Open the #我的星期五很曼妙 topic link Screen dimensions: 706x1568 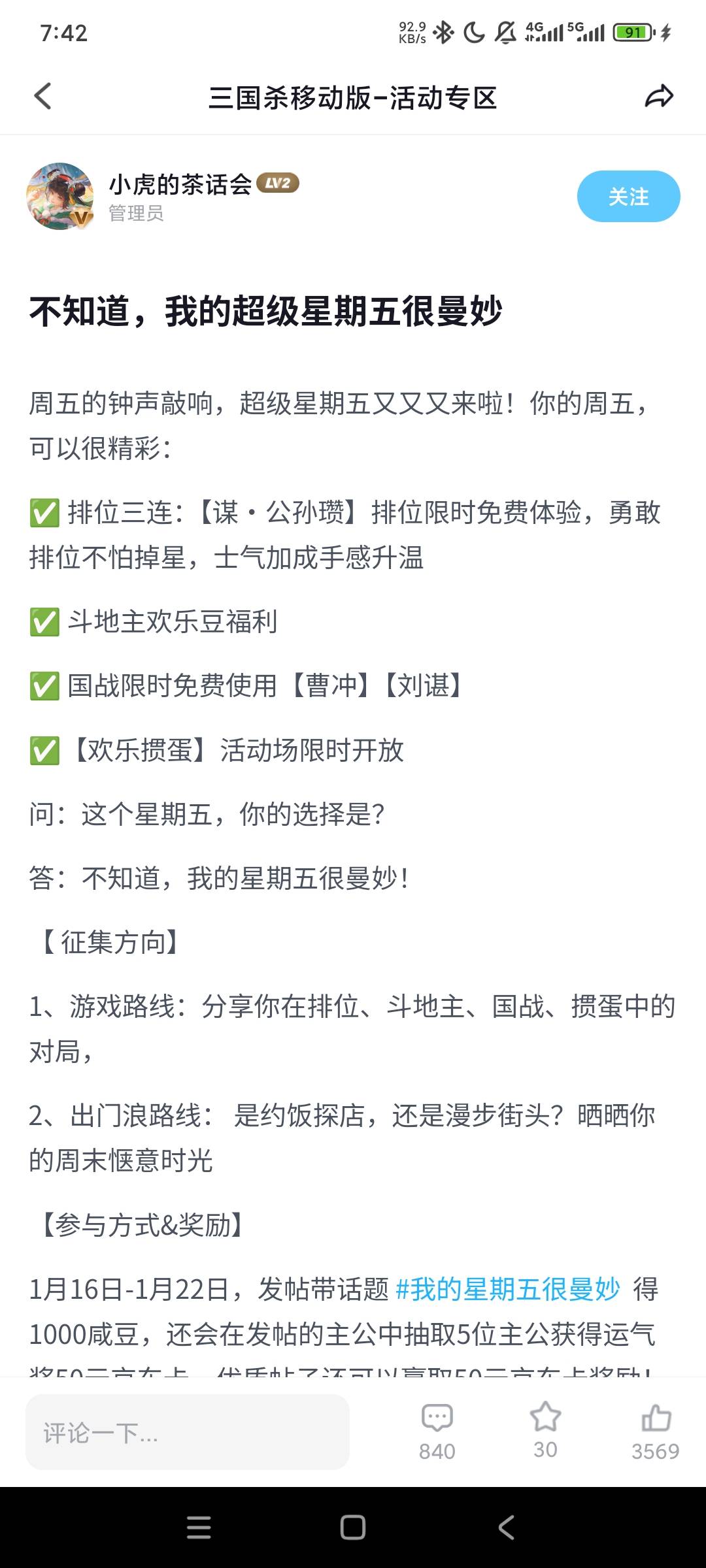click(x=507, y=1290)
